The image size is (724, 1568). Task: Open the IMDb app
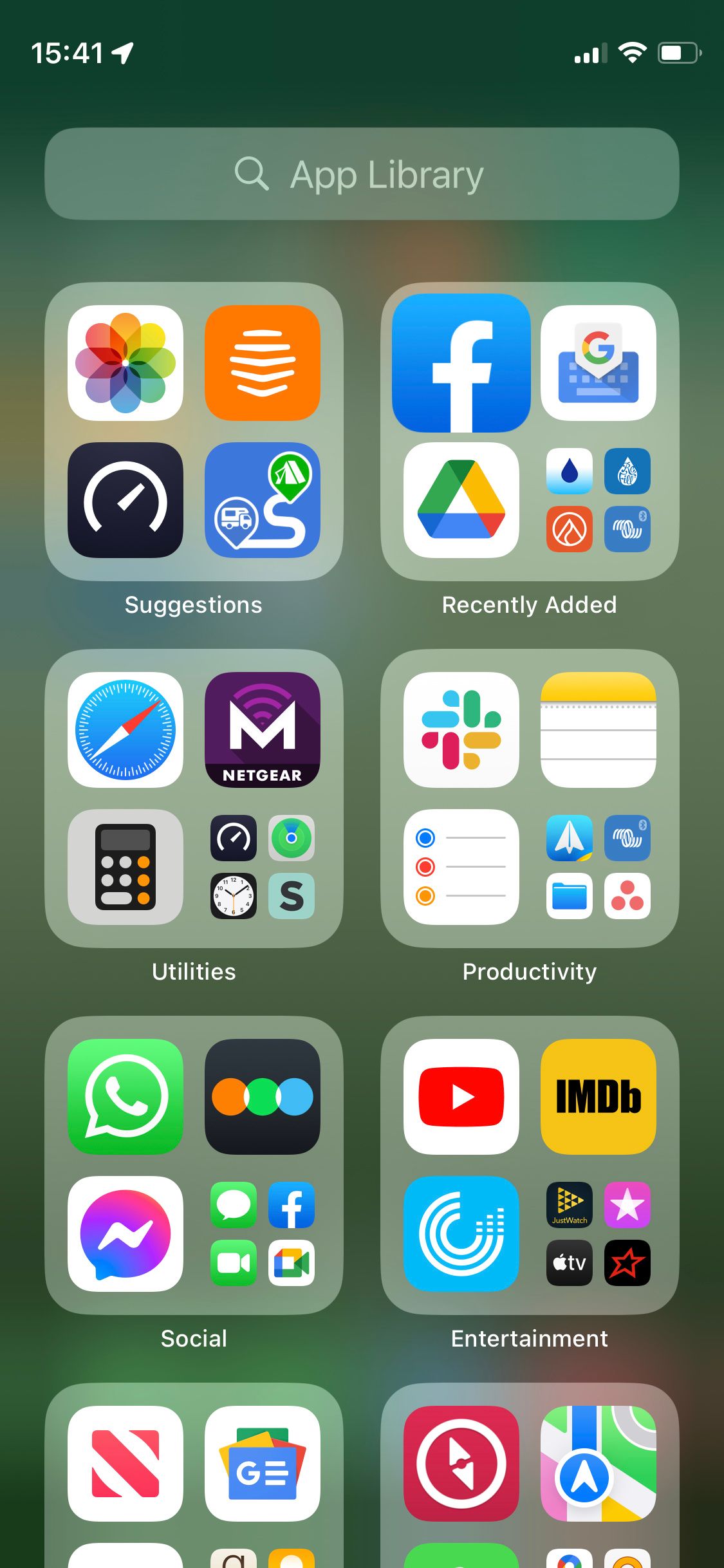coord(597,1097)
